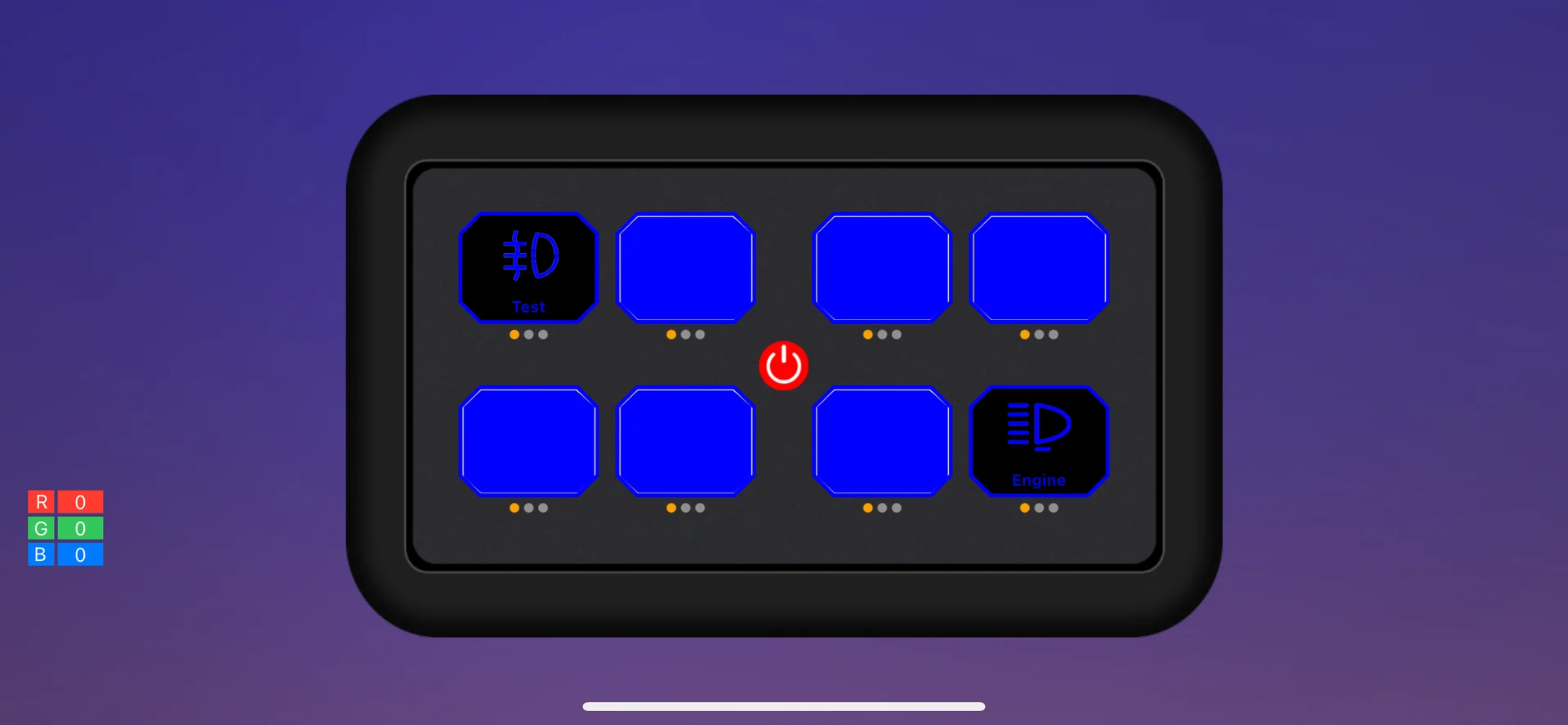Viewport: 1568px width, 725px height.
Task: Tap the red power button
Action: point(783,366)
